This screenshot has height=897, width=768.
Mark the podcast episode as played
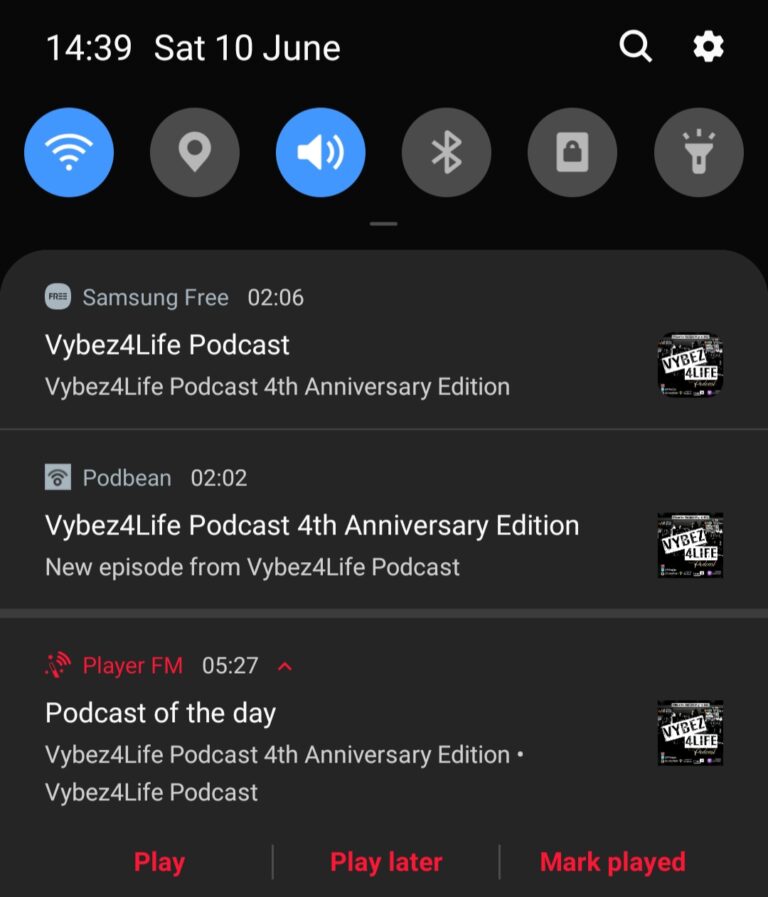tap(612, 862)
